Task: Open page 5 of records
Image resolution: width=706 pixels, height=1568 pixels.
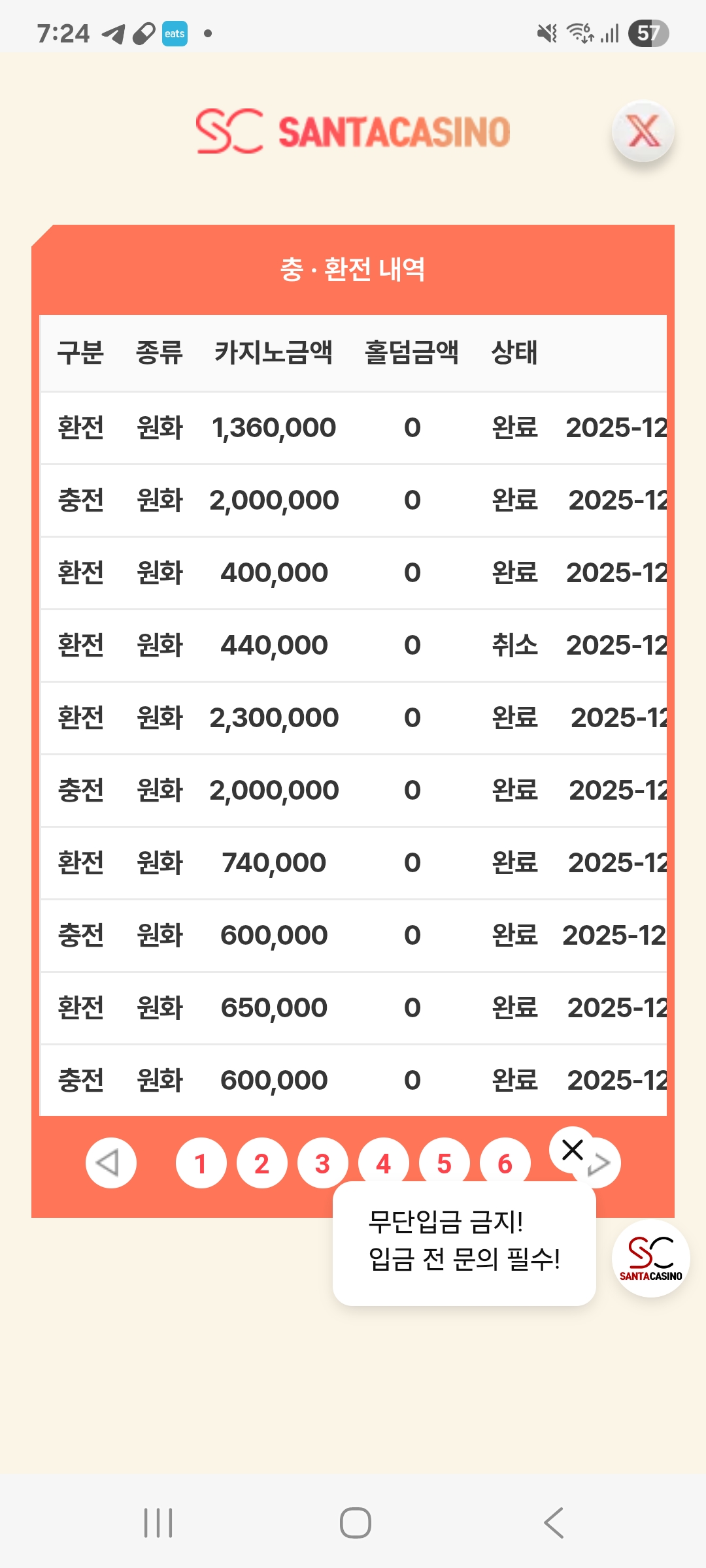Action: coord(444,1162)
